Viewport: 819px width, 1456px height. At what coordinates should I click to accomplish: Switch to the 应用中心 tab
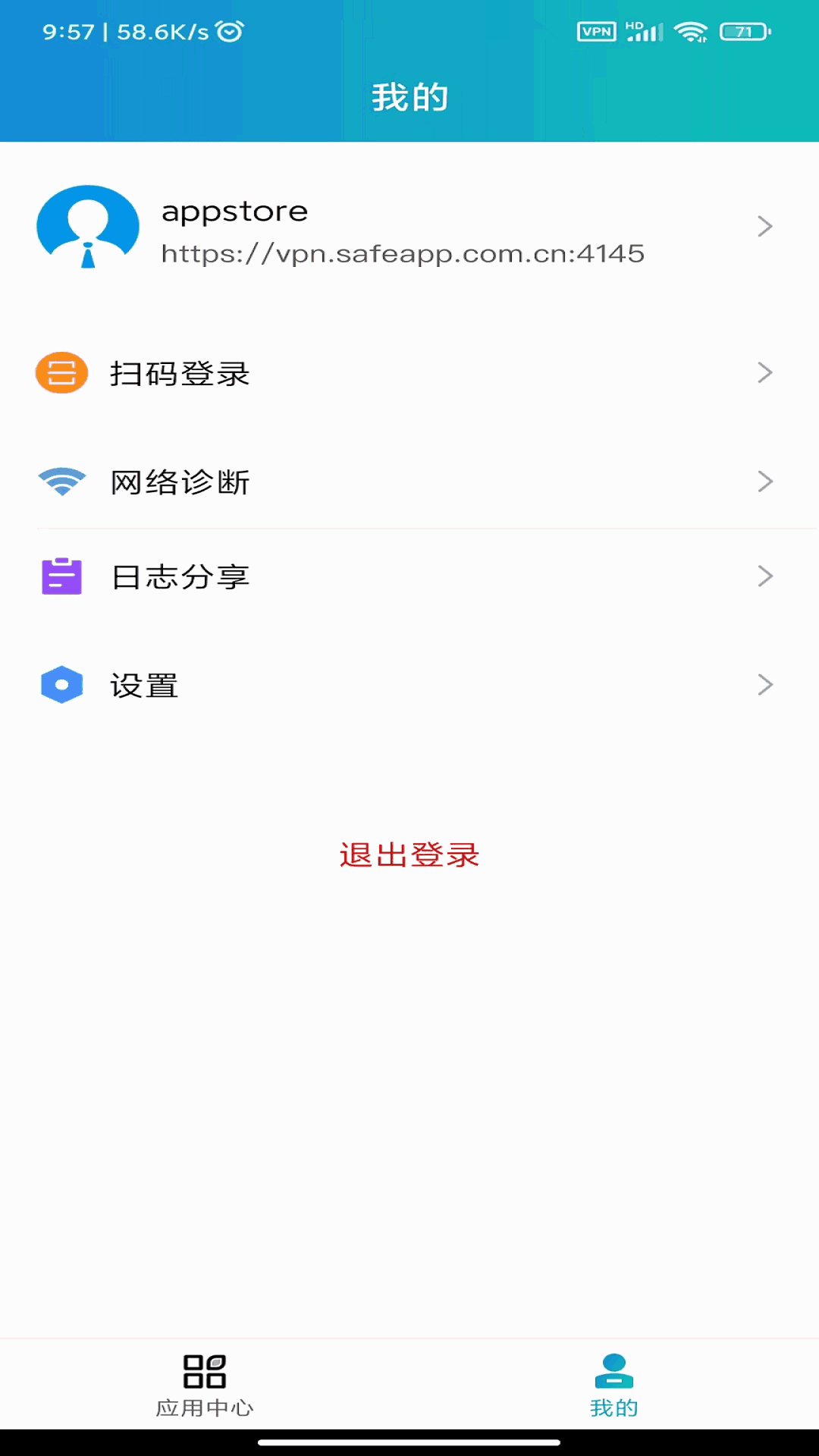(x=205, y=1385)
